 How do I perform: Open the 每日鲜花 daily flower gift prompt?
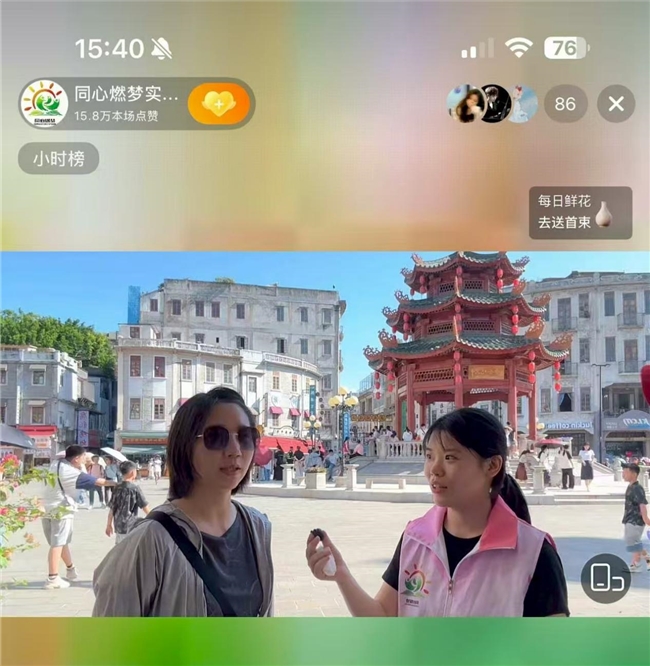(580, 213)
